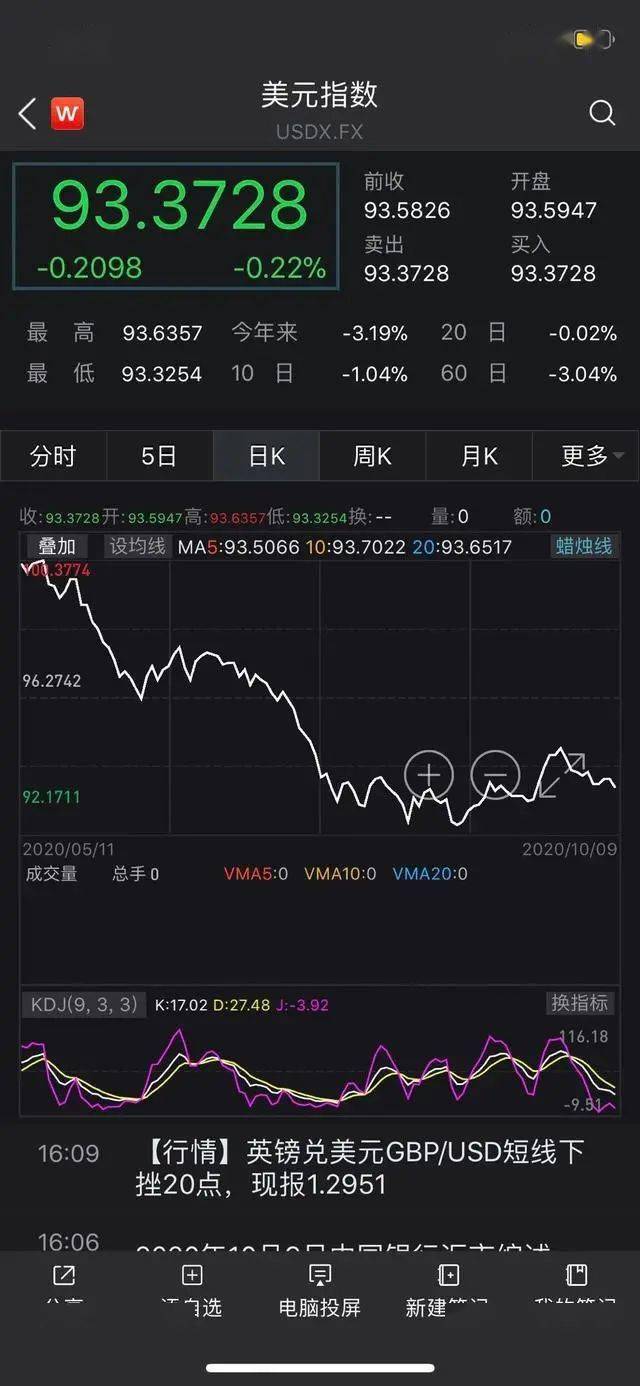Tap 电脑投屏 to cast to computer

coord(320,1289)
